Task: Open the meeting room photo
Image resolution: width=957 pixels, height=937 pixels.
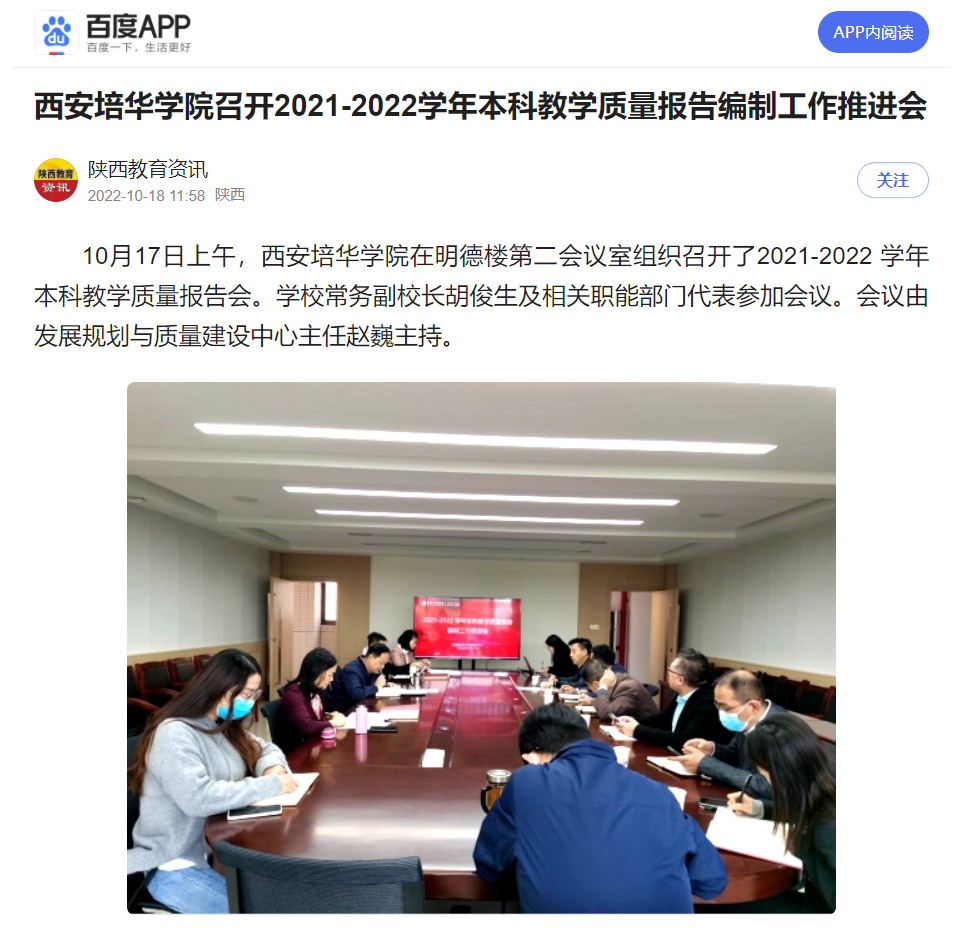Action: 480,647
